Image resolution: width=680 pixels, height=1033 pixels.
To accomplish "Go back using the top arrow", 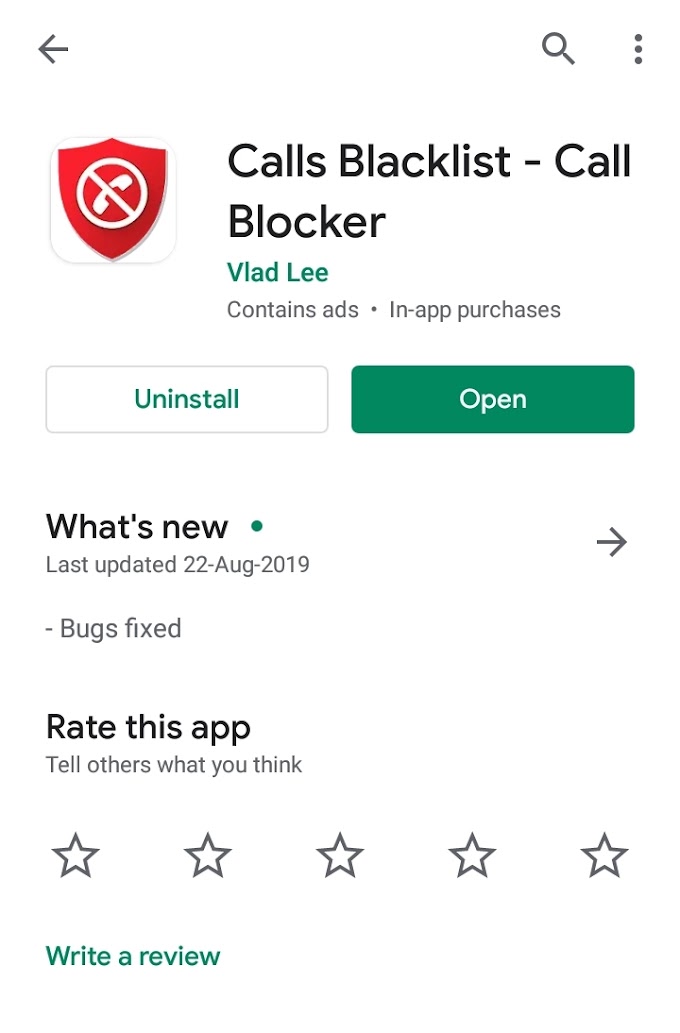I will click(53, 49).
